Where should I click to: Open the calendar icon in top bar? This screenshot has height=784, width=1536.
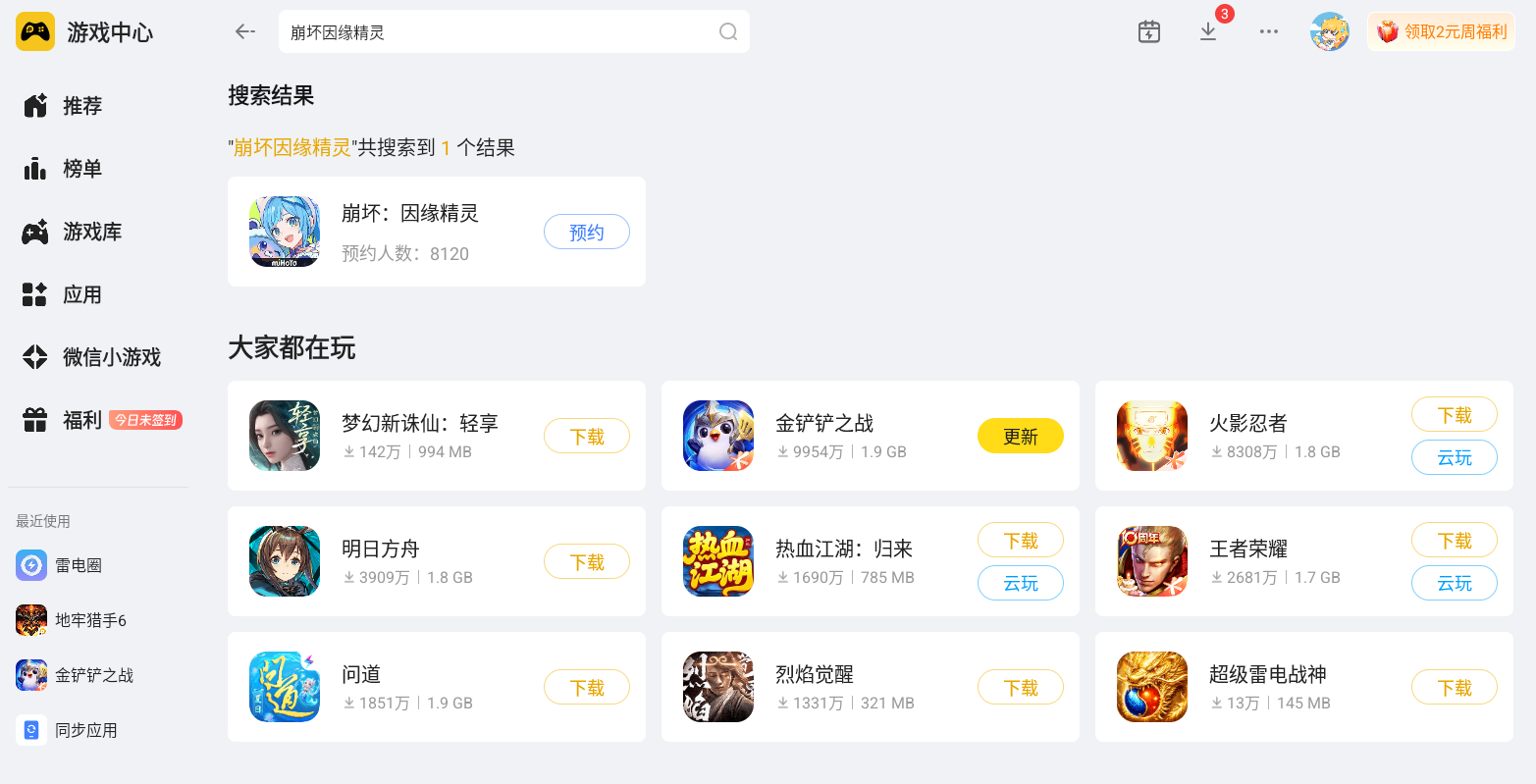(x=1149, y=31)
